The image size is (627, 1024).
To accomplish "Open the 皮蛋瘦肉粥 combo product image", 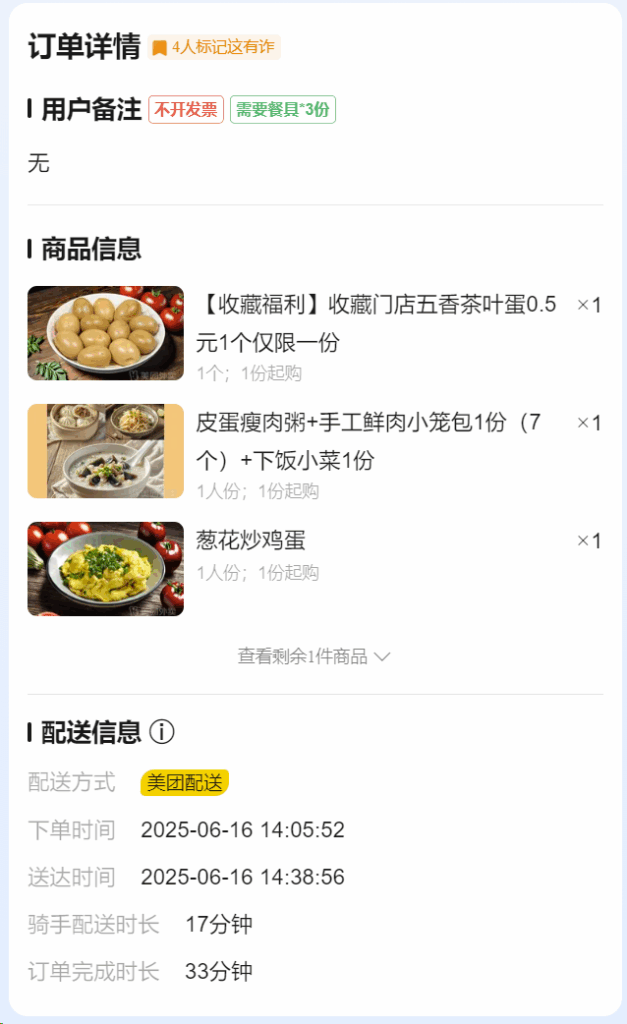I will pos(106,451).
